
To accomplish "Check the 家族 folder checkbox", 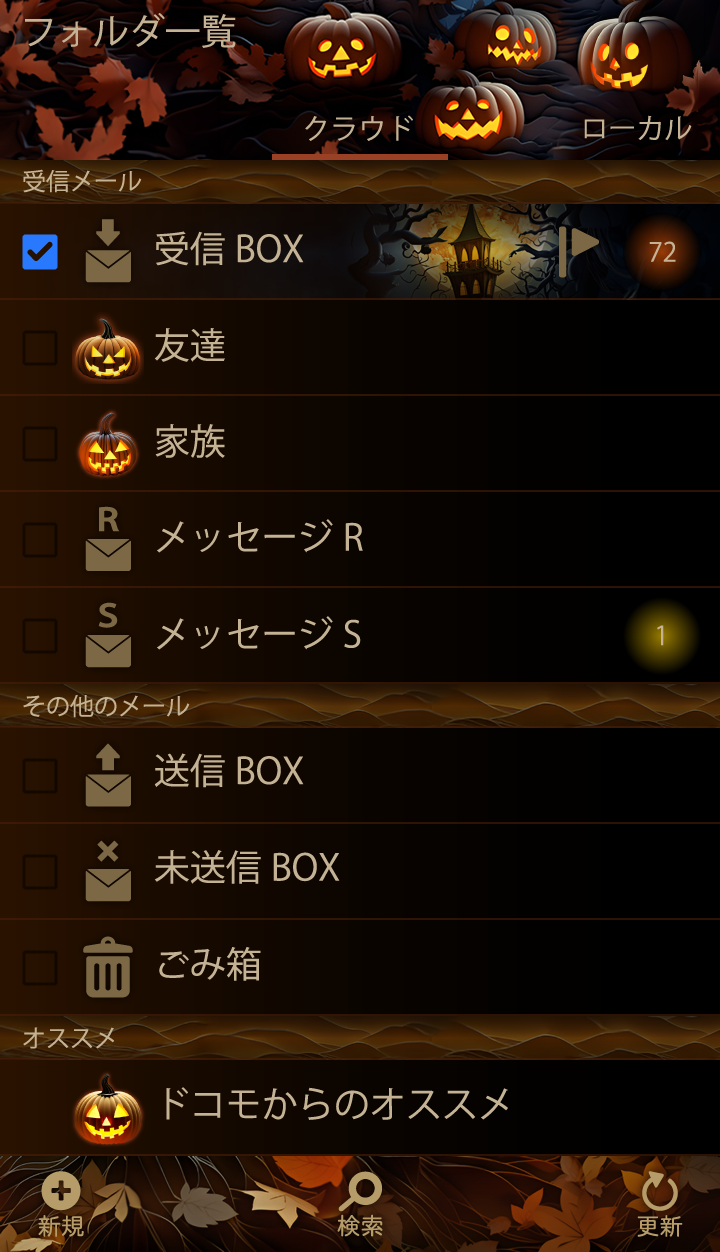I will pos(40,444).
